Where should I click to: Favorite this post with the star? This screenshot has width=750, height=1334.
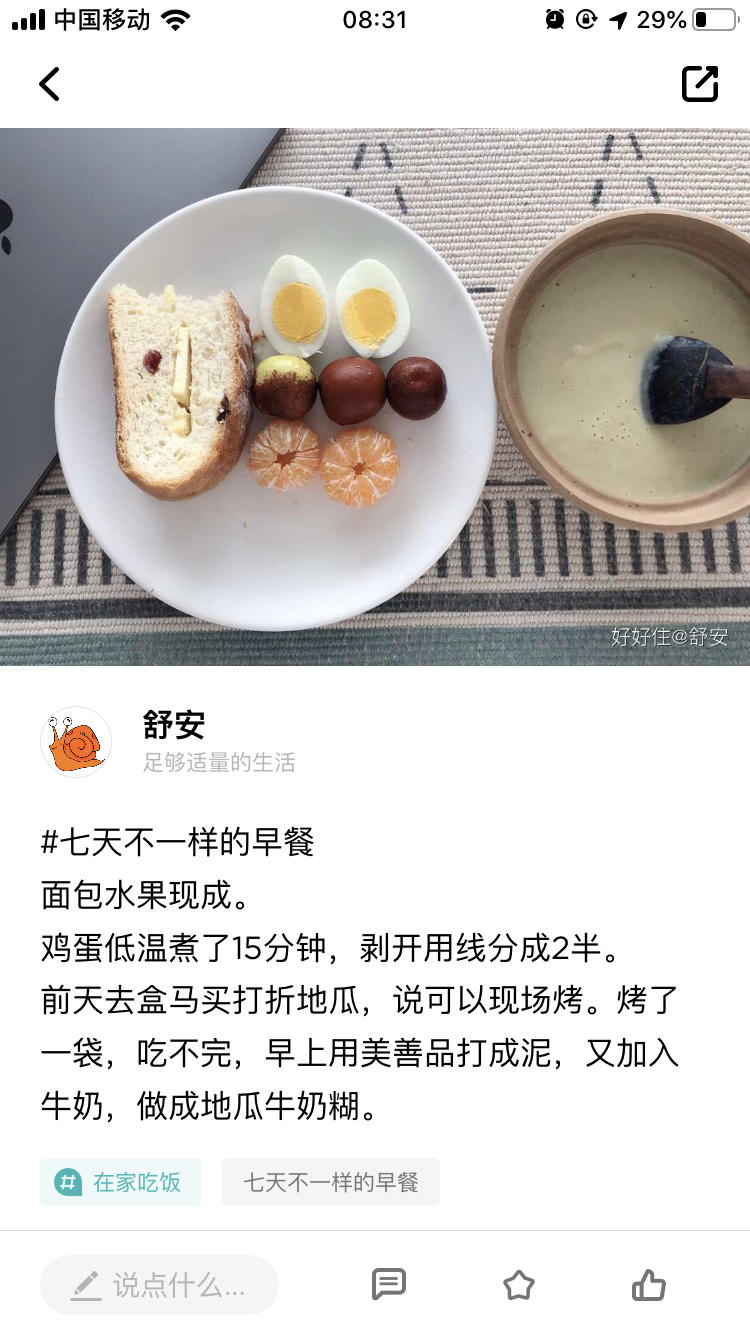[518, 1285]
